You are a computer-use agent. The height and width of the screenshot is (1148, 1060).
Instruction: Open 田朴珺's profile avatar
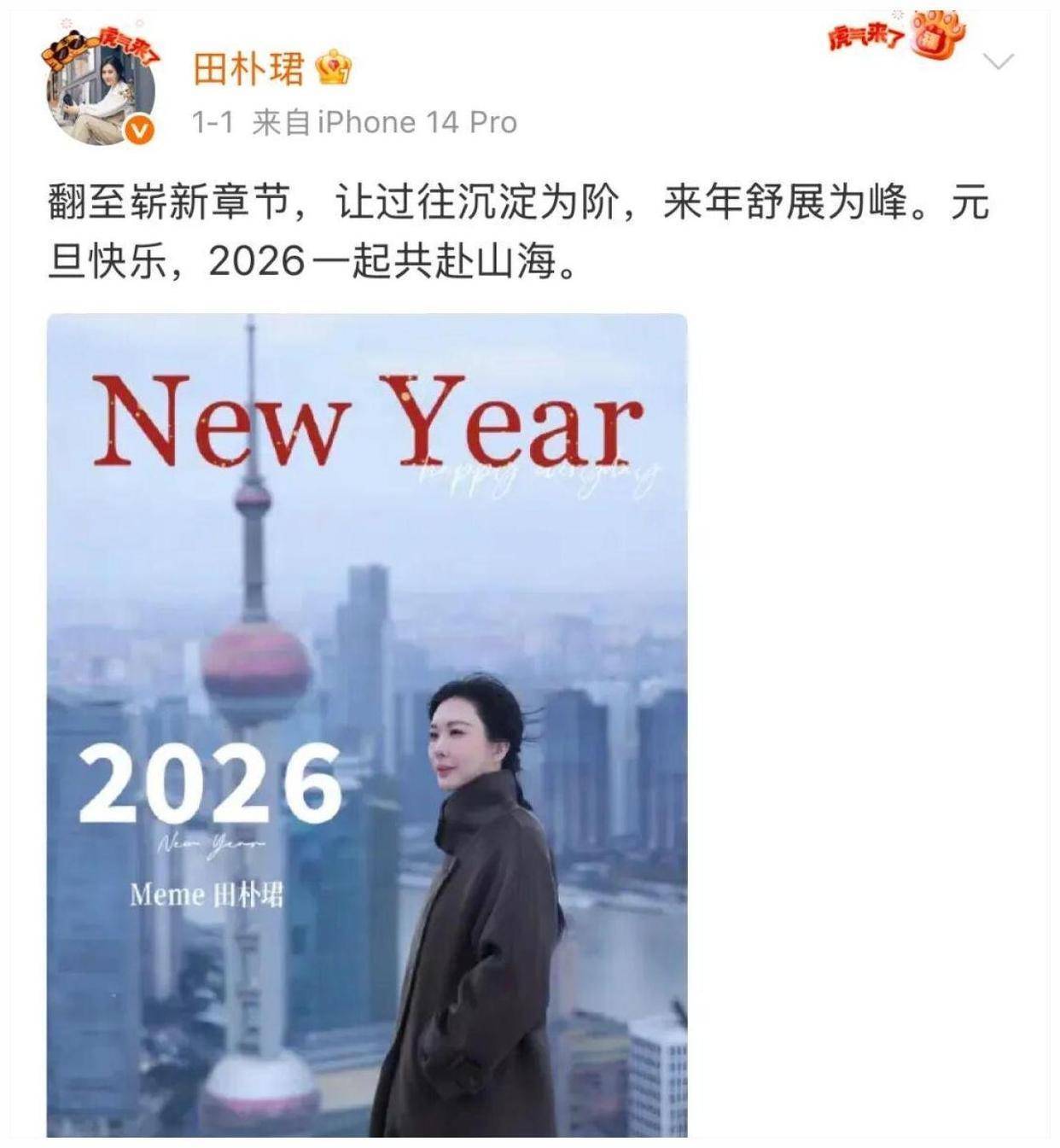(101, 92)
